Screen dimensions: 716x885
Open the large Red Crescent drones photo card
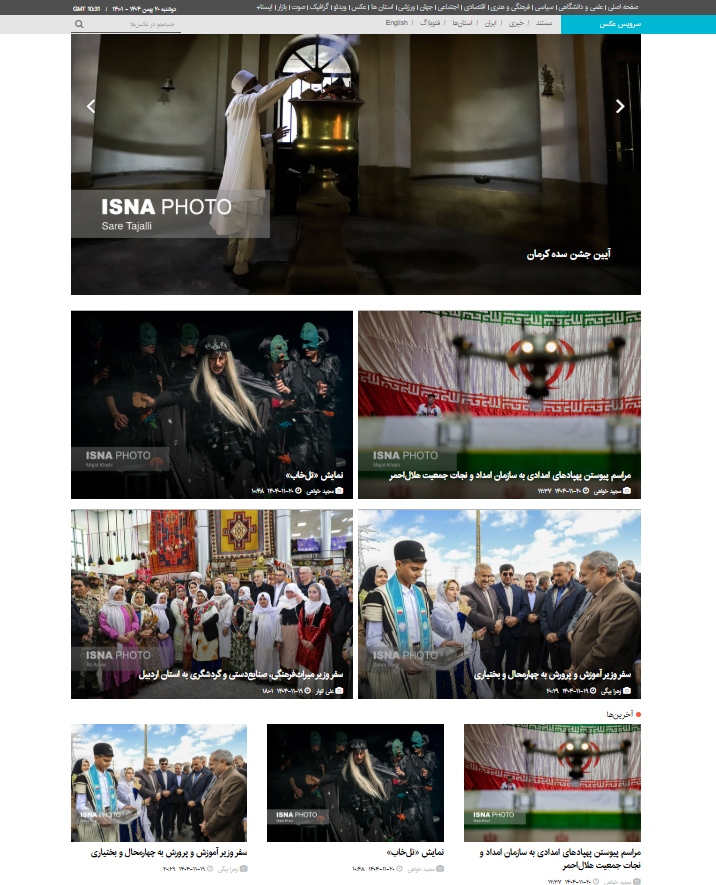pyautogui.click(x=499, y=404)
